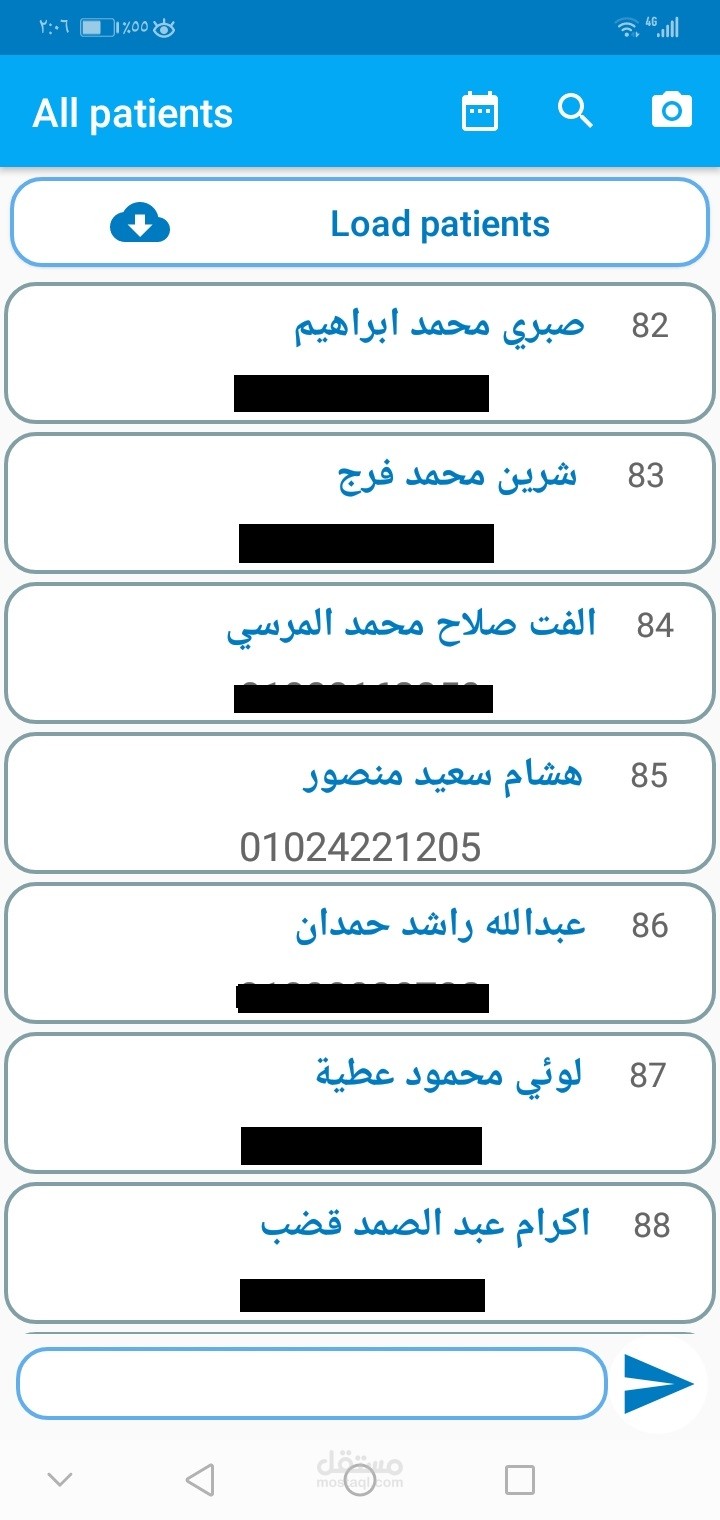Go back using the system back button
The width and height of the screenshot is (720, 1520).
(200, 1479)
